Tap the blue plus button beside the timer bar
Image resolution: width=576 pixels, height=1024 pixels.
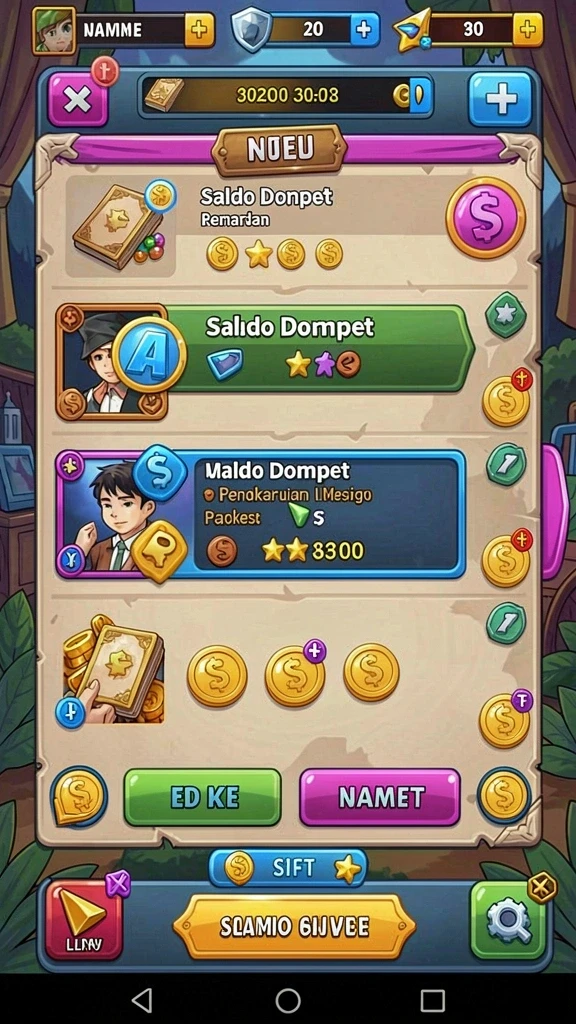(500, 99)
